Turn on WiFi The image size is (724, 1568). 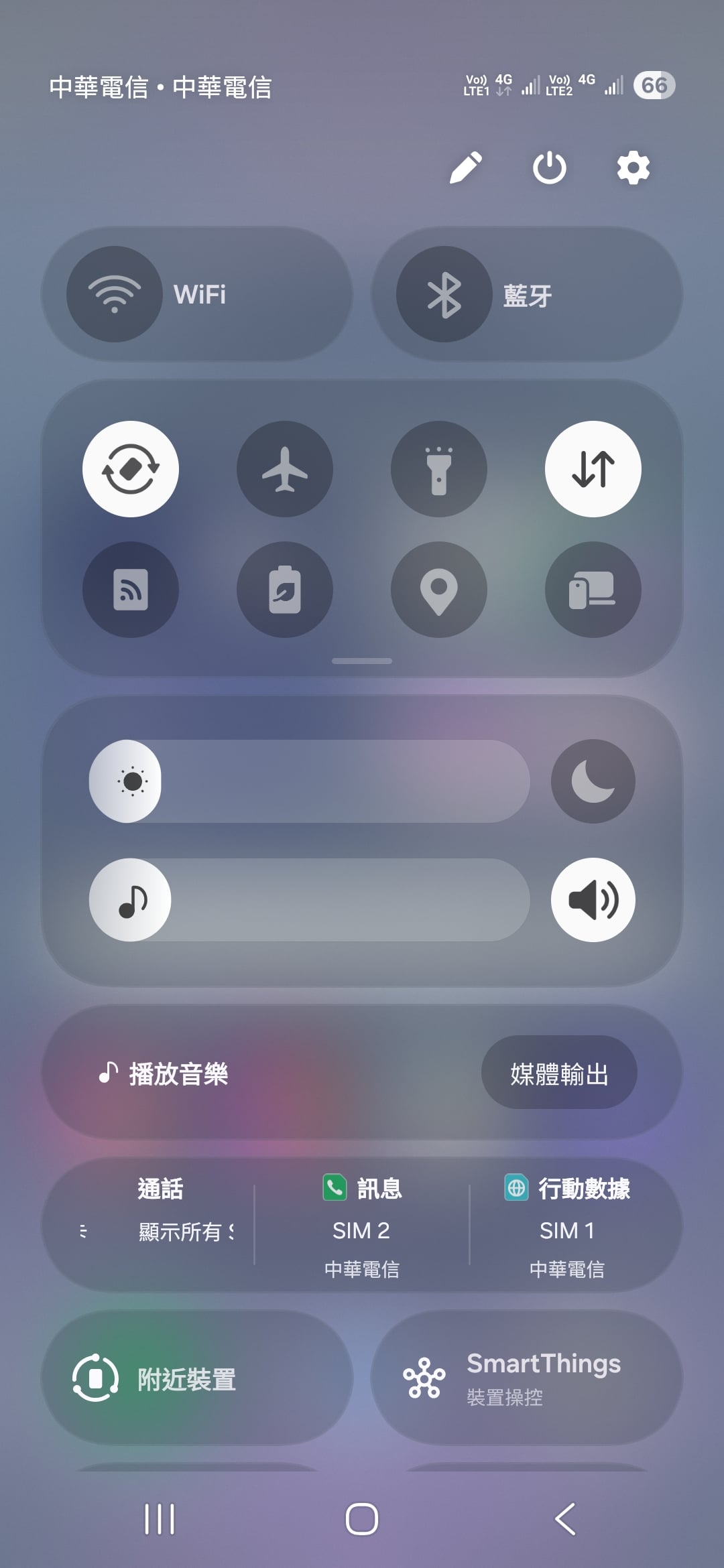pyautogui.click(x=115, y=294)
